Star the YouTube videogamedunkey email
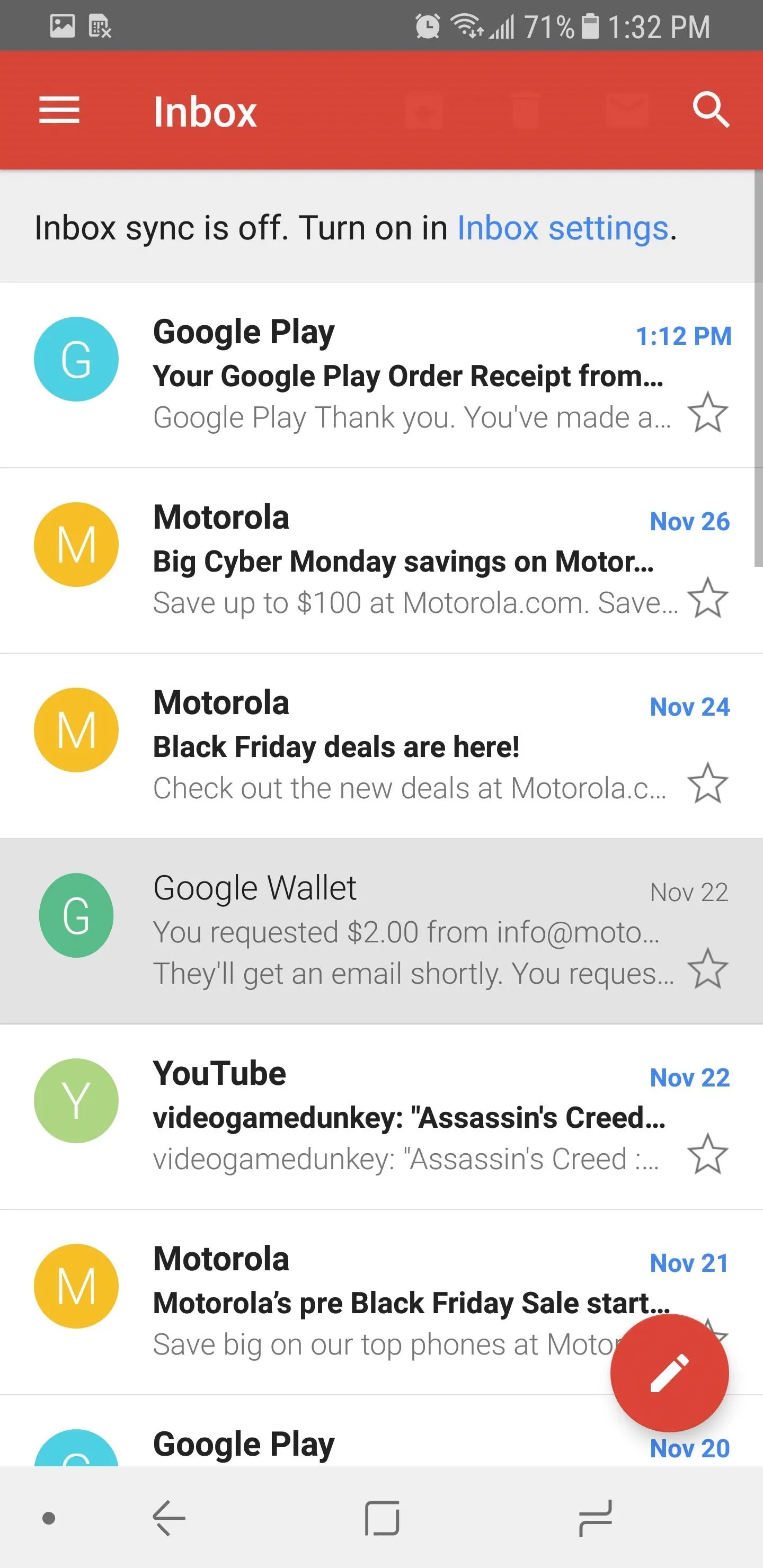The height and width of the screenshot is (1568, 763). [707, 1154]
